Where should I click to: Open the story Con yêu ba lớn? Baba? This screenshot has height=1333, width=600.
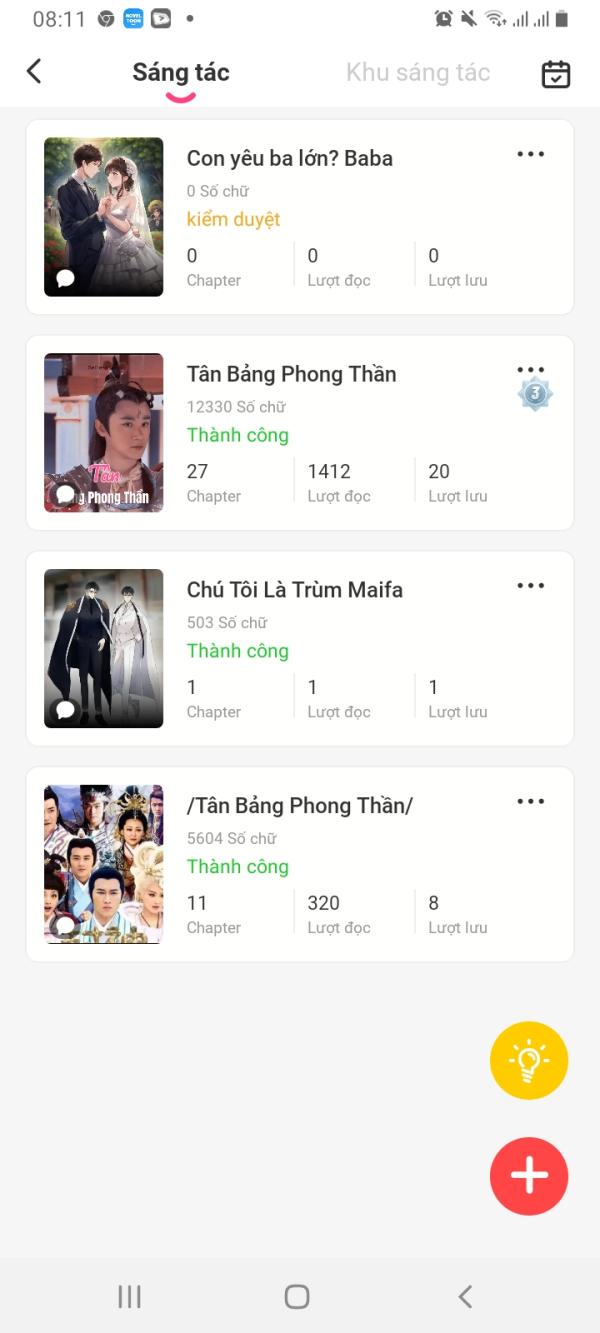click(289, 159)
